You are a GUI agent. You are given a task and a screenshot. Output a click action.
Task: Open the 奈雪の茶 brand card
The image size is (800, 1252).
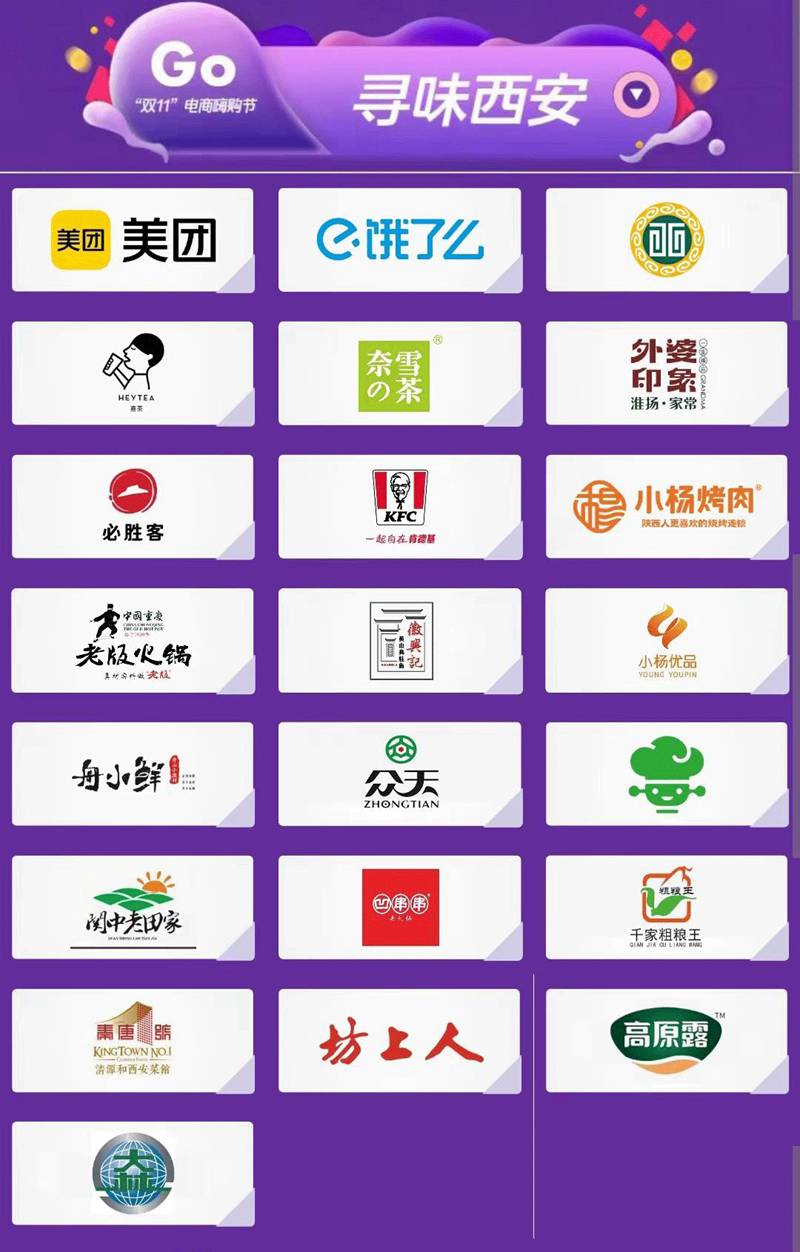coord(400,373)
